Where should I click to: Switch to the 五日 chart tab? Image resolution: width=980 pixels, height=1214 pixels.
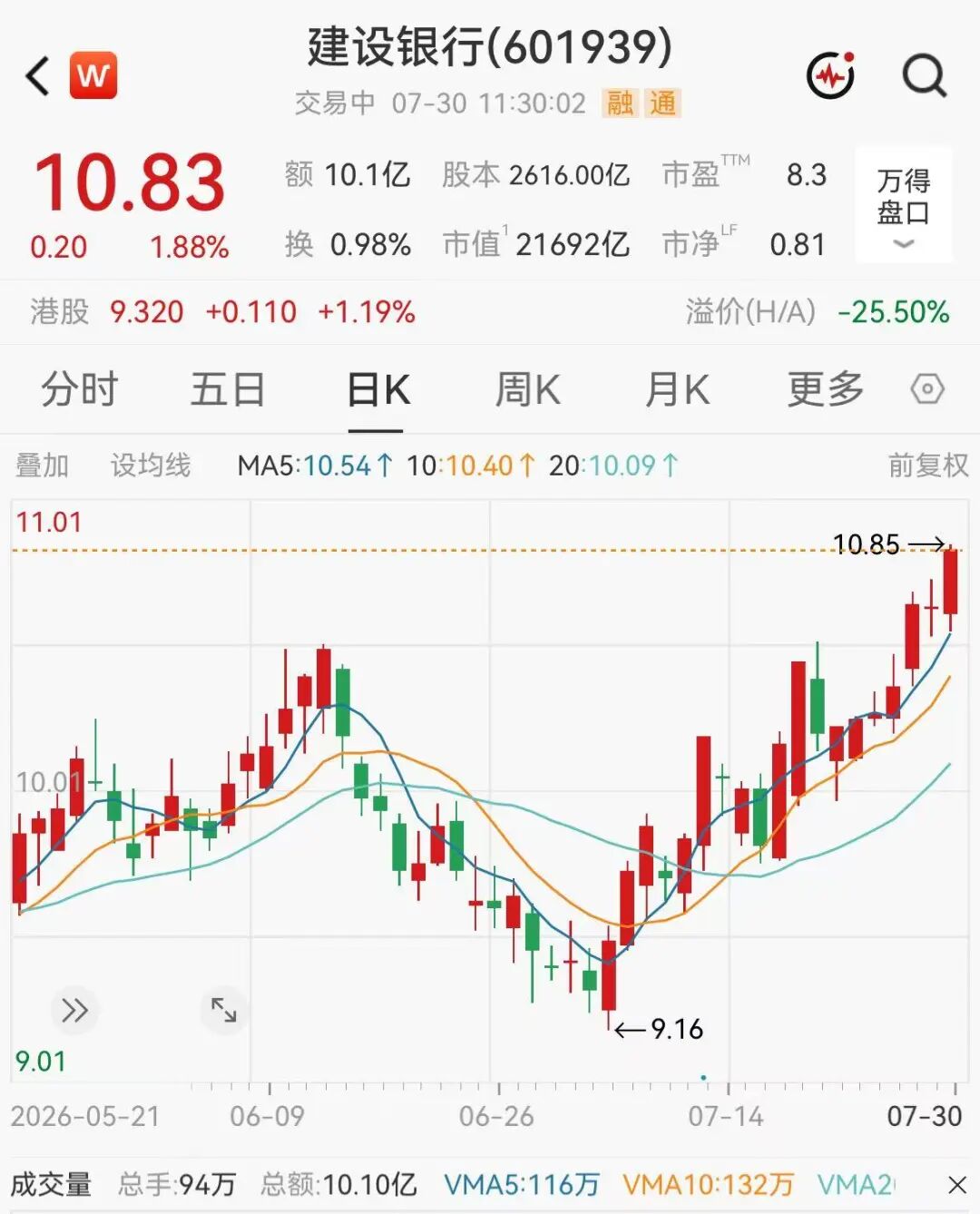(x=228, y=390)
